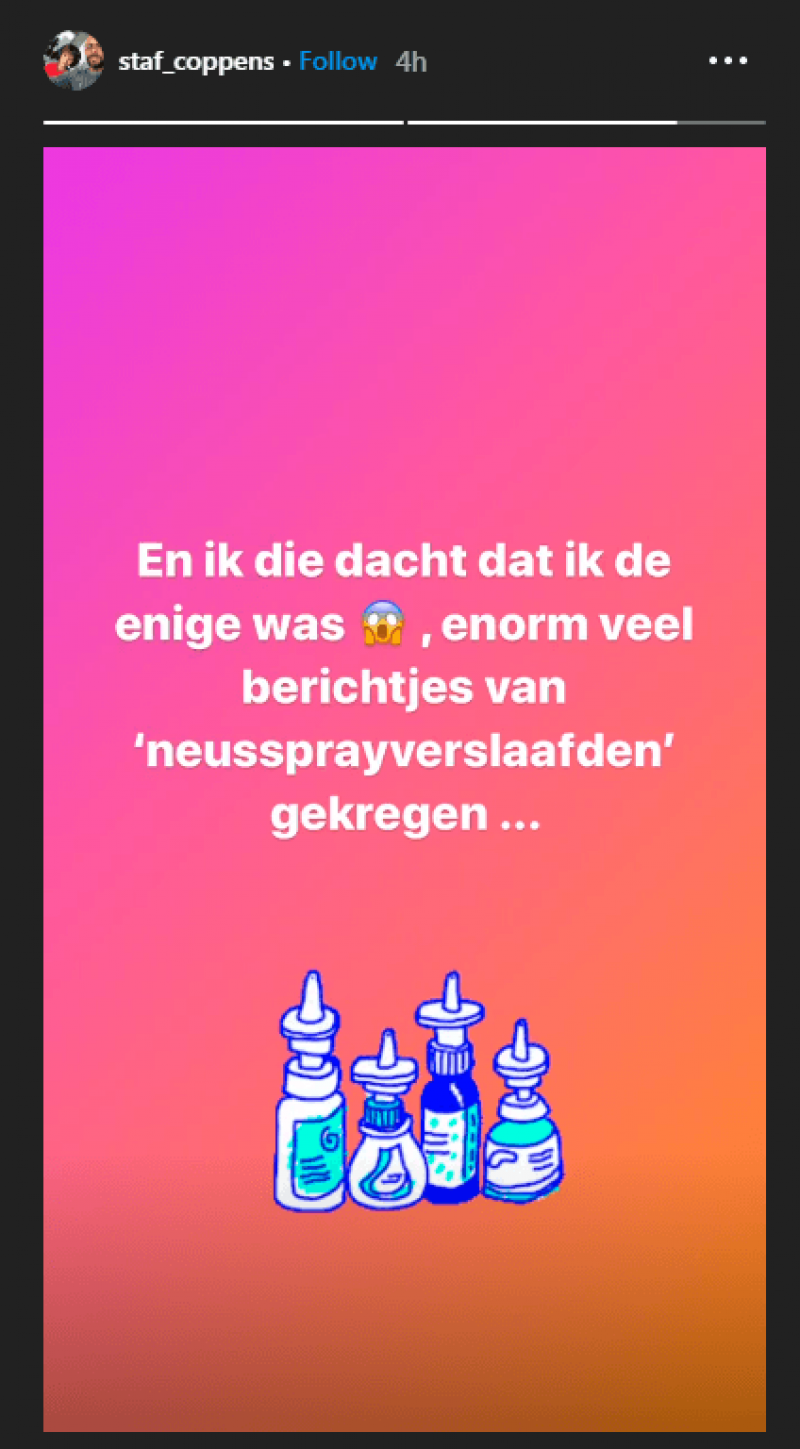Open the three-dot story options menu
This screenshot has height=1449, width=800.
point(727,61)
